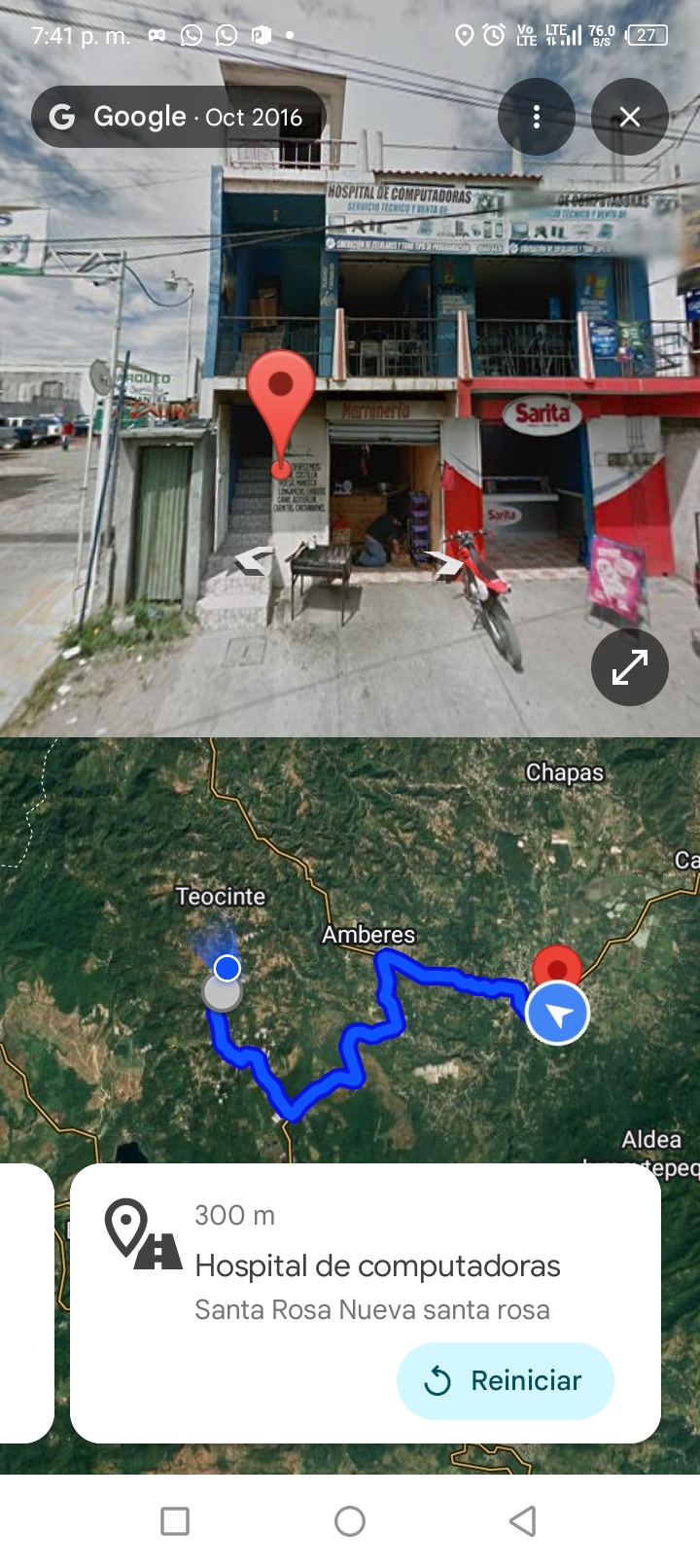Expand Street View to full screen
This screenshot has width=700, height=1568.
629,667
